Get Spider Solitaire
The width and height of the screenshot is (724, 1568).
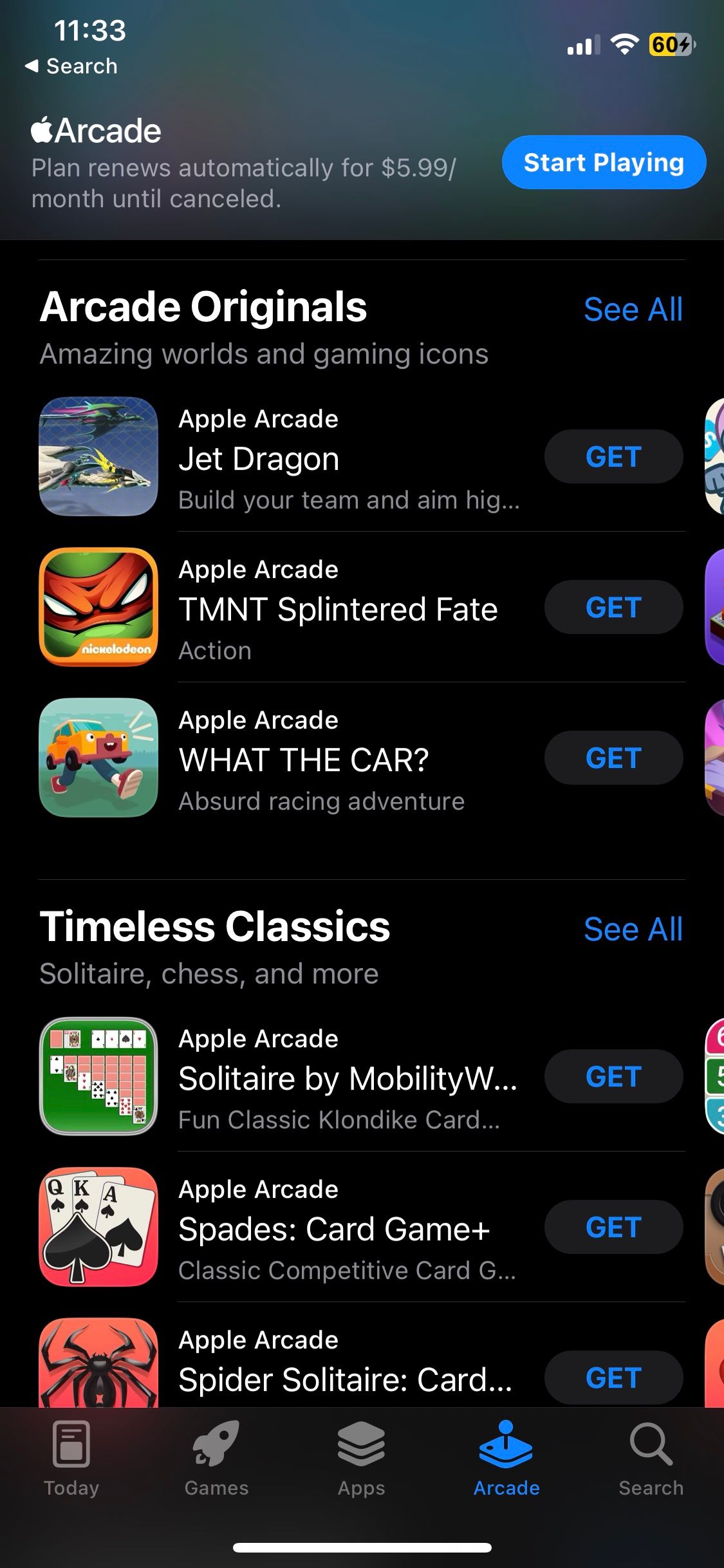click(x=613, y=1377)
